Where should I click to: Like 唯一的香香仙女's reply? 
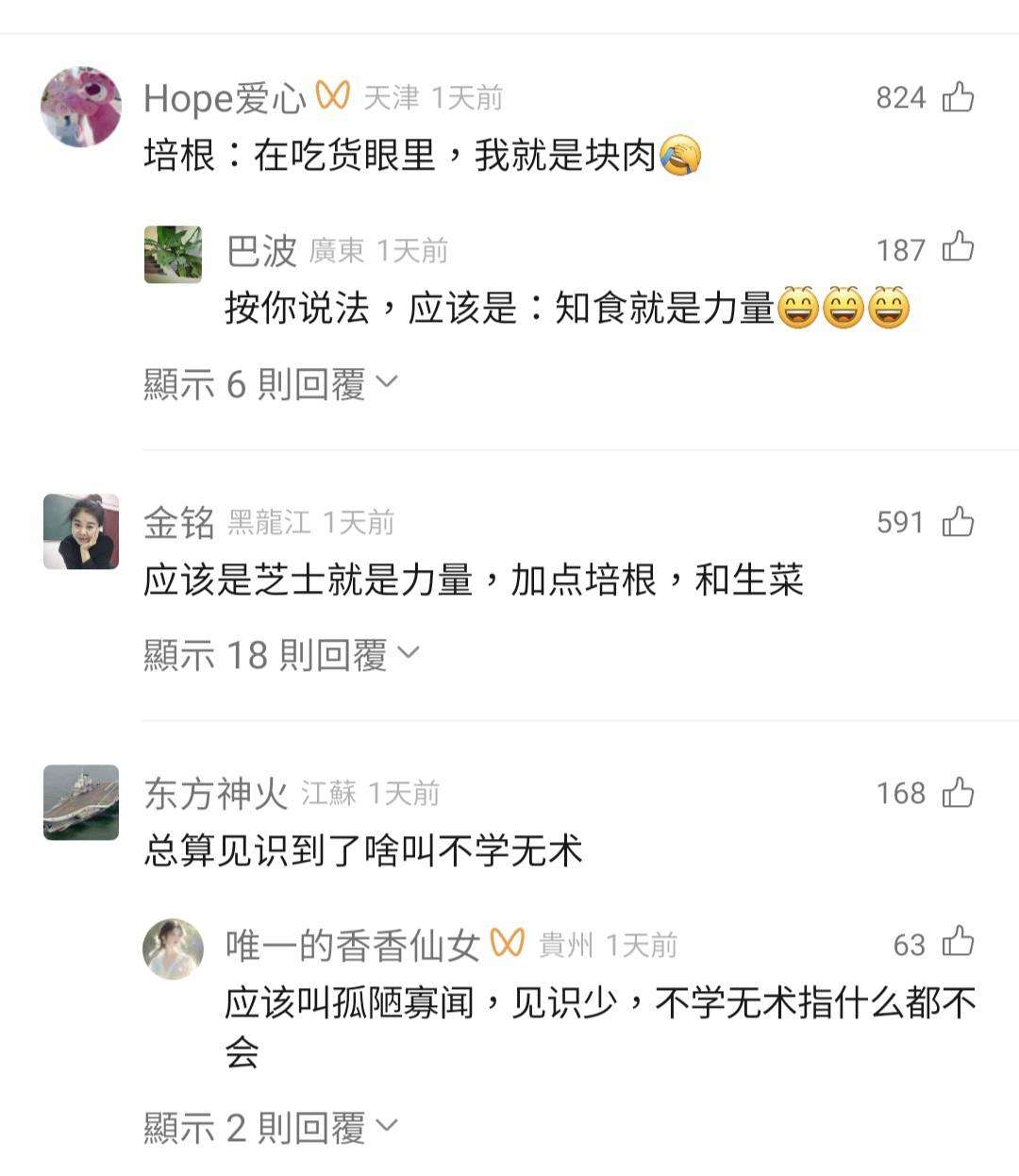(958, 943)
